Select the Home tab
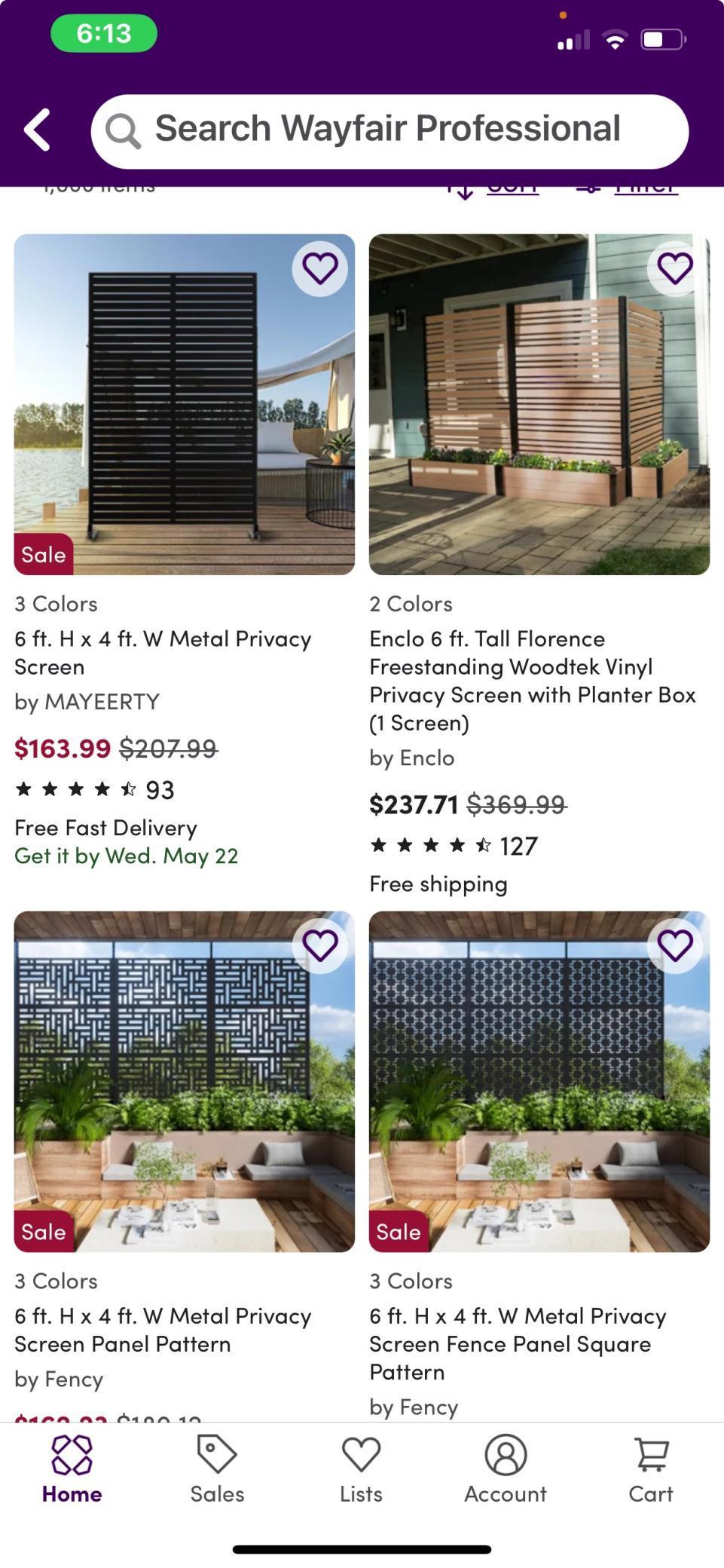The height and width of the screenshot is (1568, 724). (x=72, y=1469)
